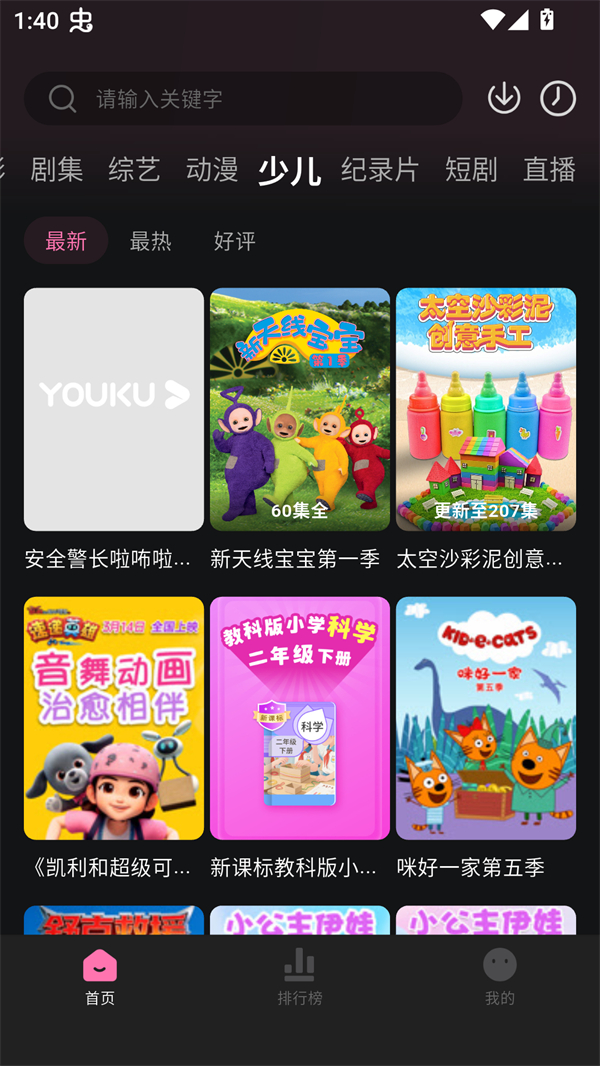The image size is (600, 1066).
Task: Select the 纪录片 tab
Action: [380, 170]
